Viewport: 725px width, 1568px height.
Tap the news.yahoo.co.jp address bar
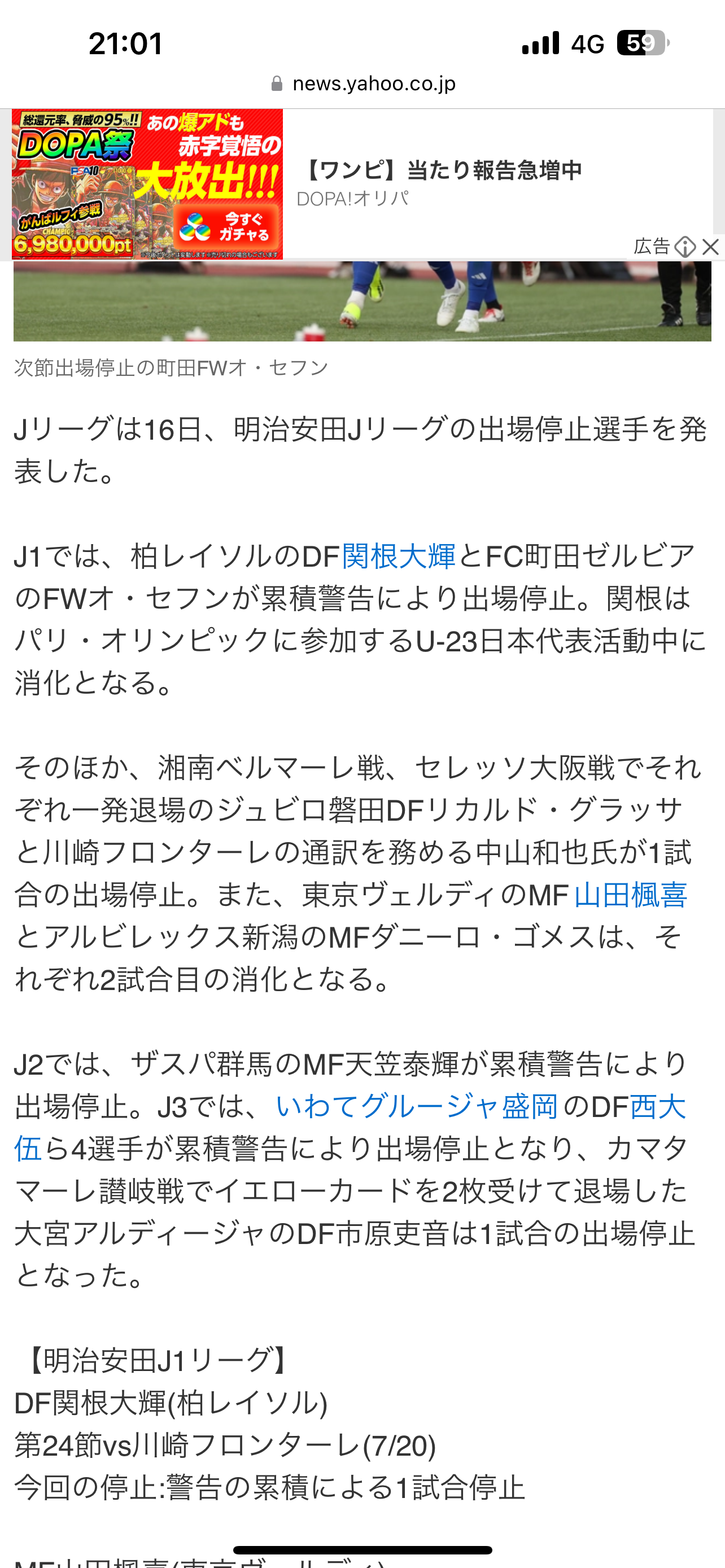(x=363, y=84)
